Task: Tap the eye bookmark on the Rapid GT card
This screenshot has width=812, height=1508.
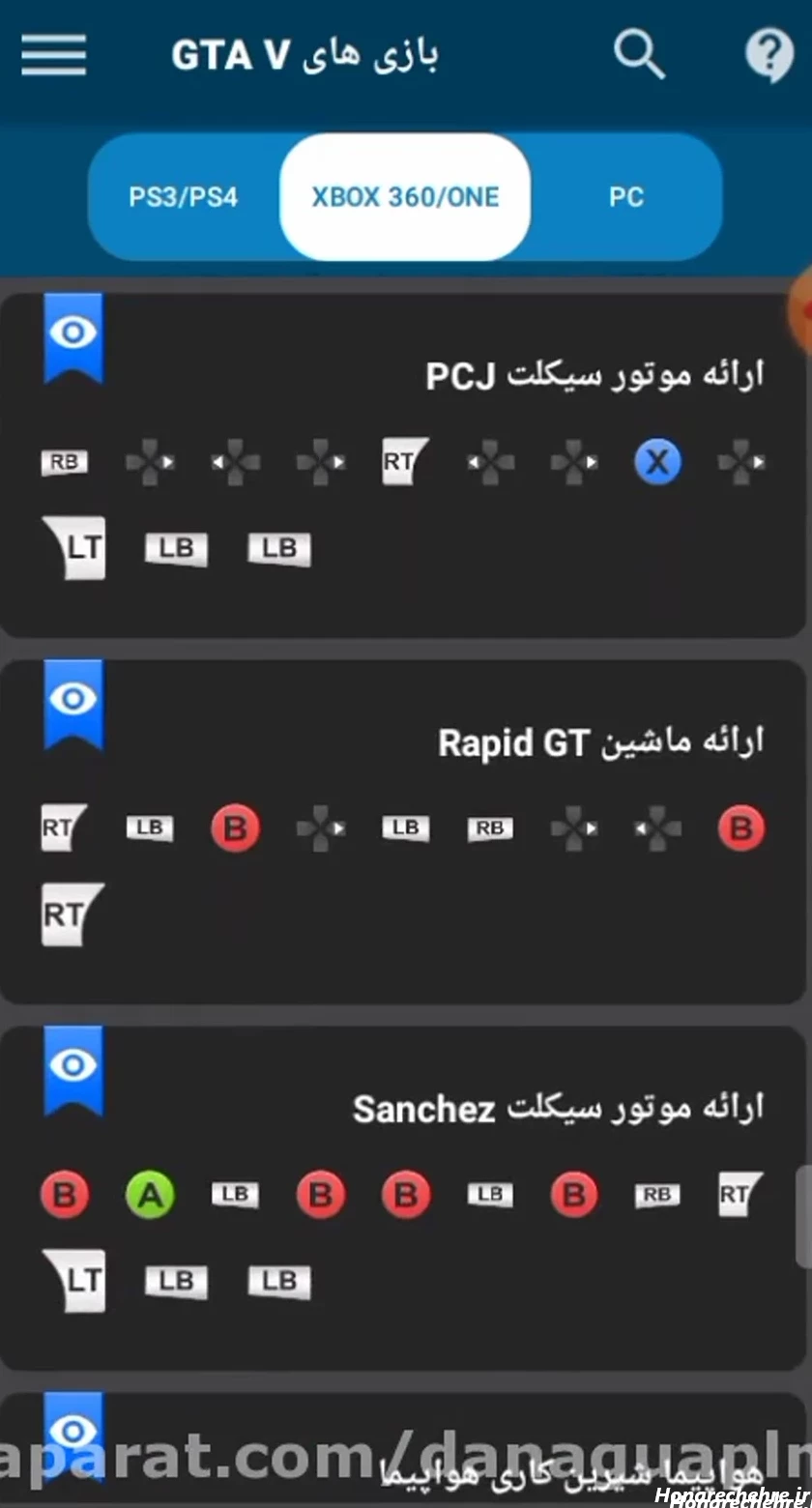Action: point(73,703)
